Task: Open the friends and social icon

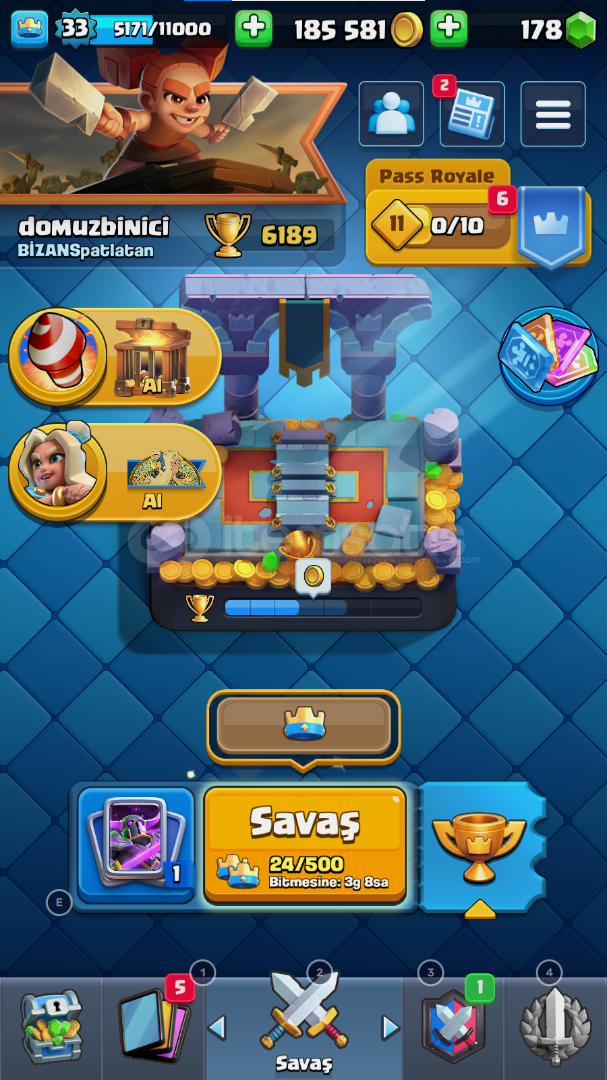Action: click(391, 114)
